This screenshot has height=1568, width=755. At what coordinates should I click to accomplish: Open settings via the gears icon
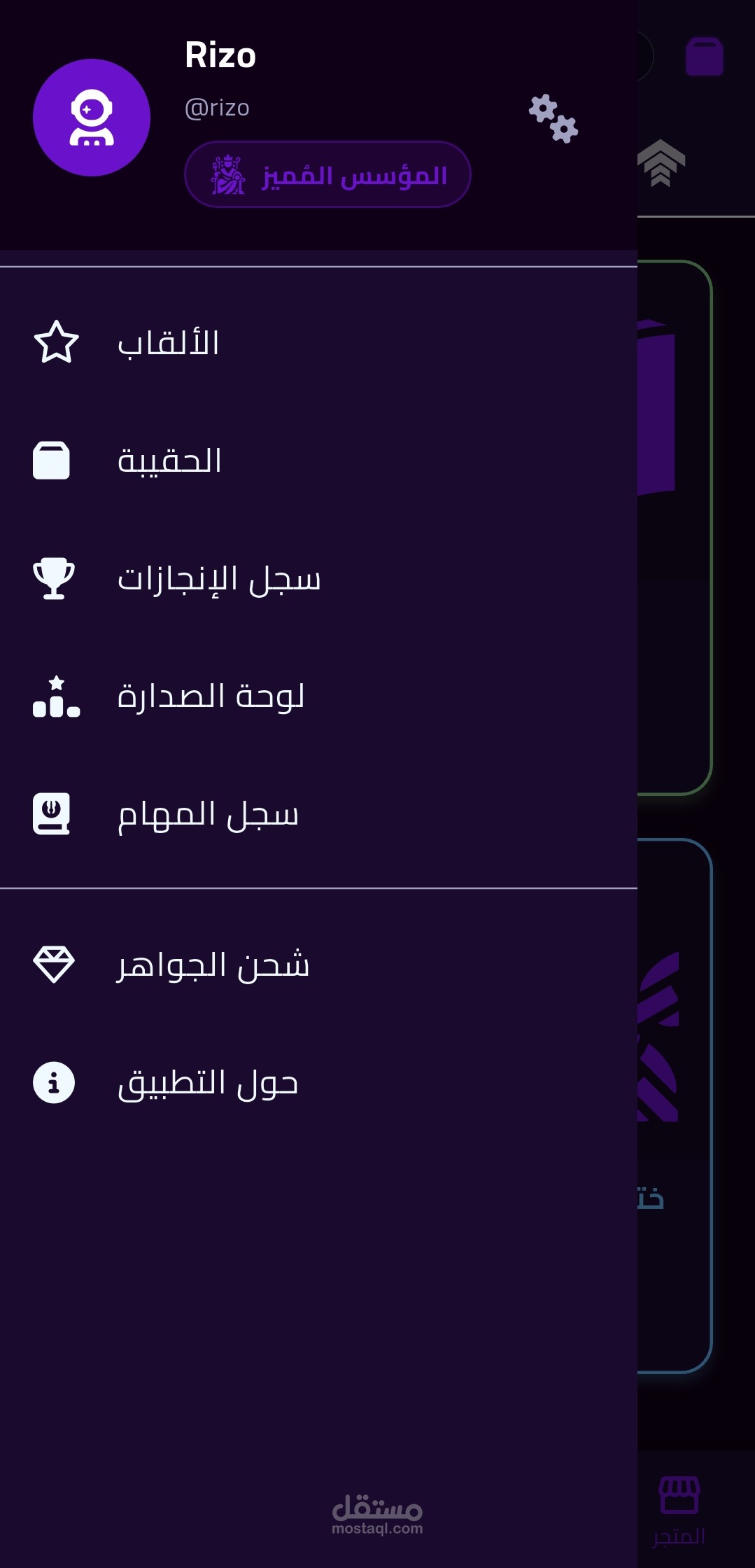tap(553, 118)
